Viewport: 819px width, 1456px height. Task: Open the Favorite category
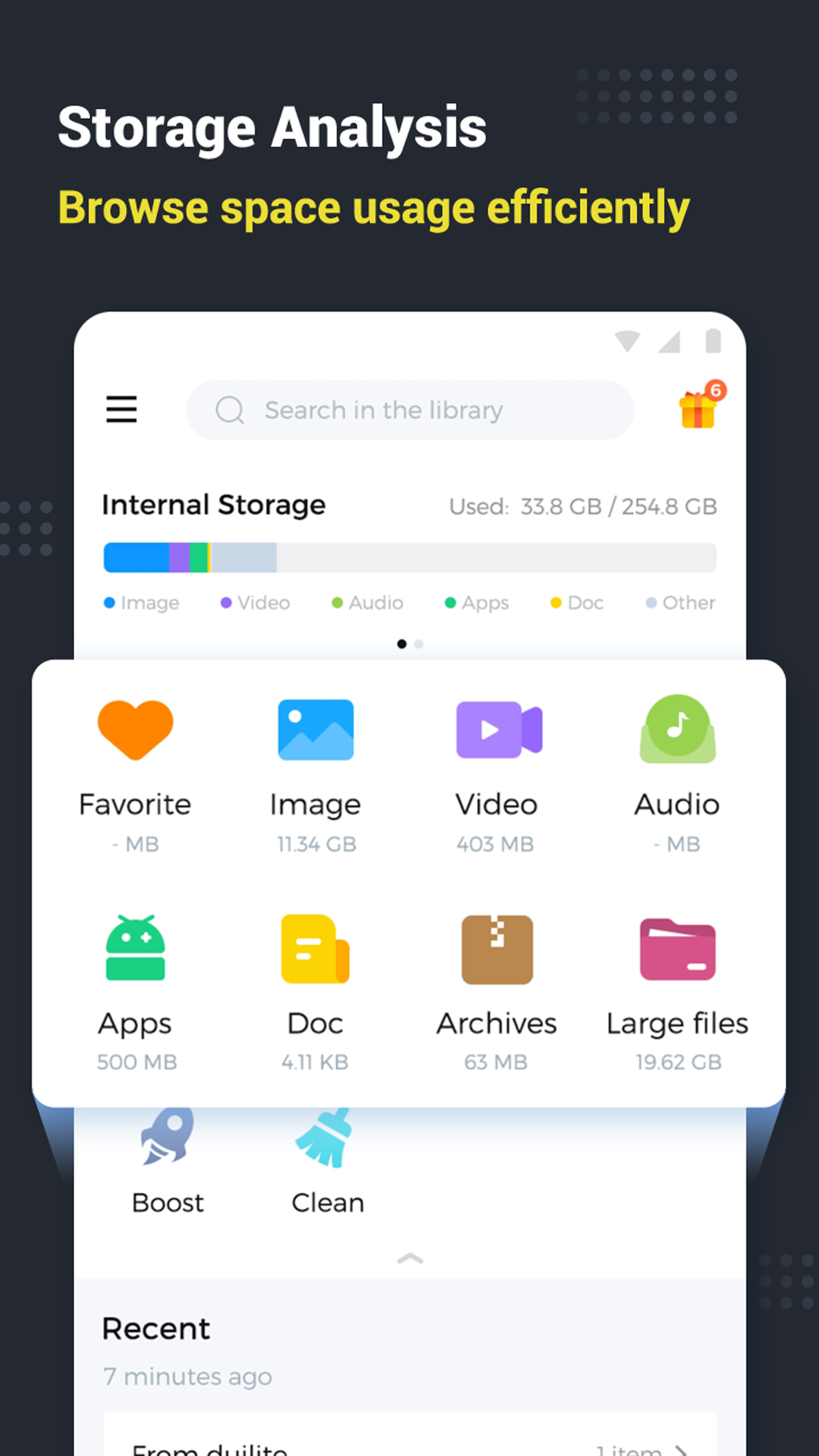(135, 766)
